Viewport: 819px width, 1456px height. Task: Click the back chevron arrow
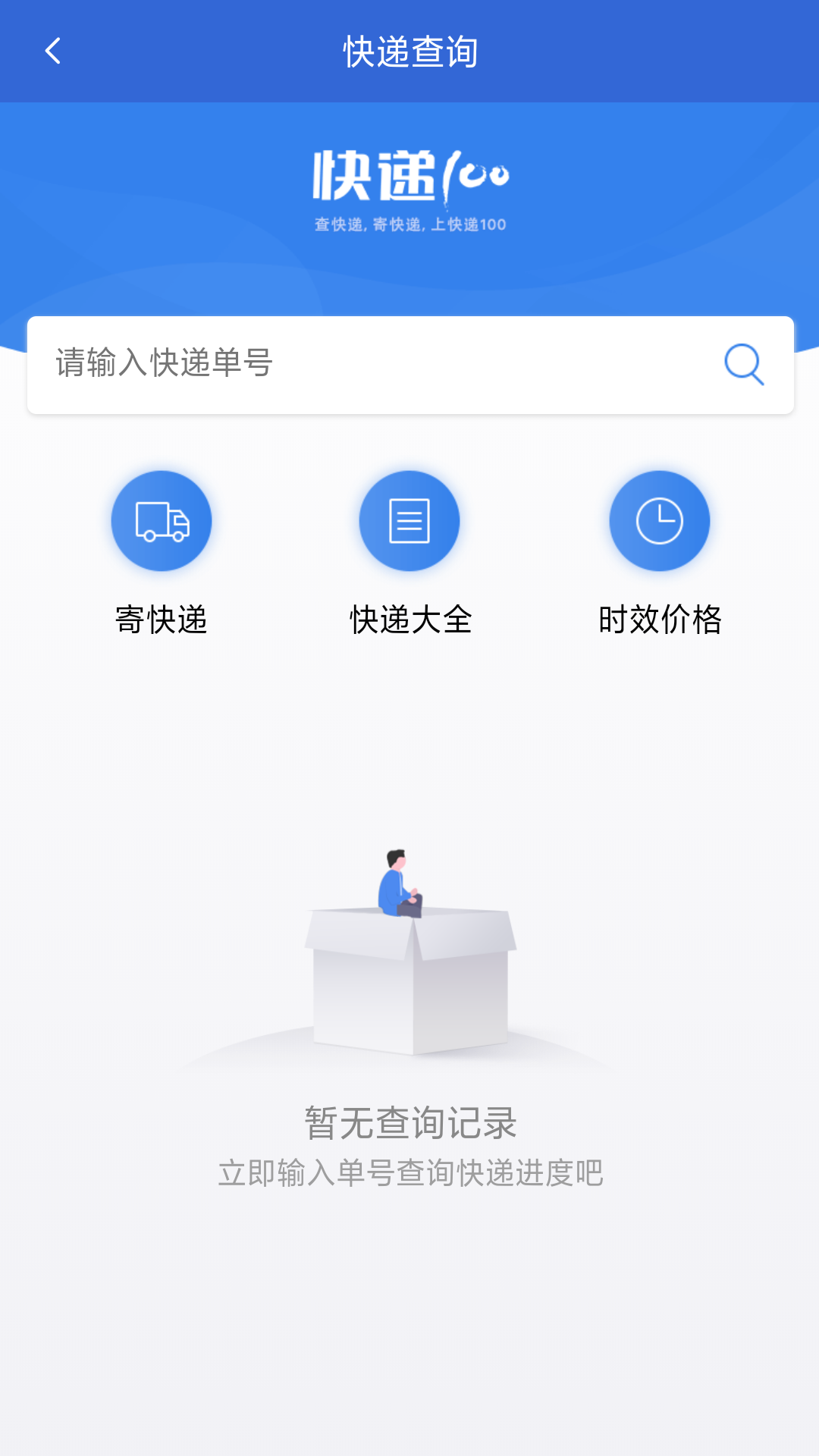(52, 51)
